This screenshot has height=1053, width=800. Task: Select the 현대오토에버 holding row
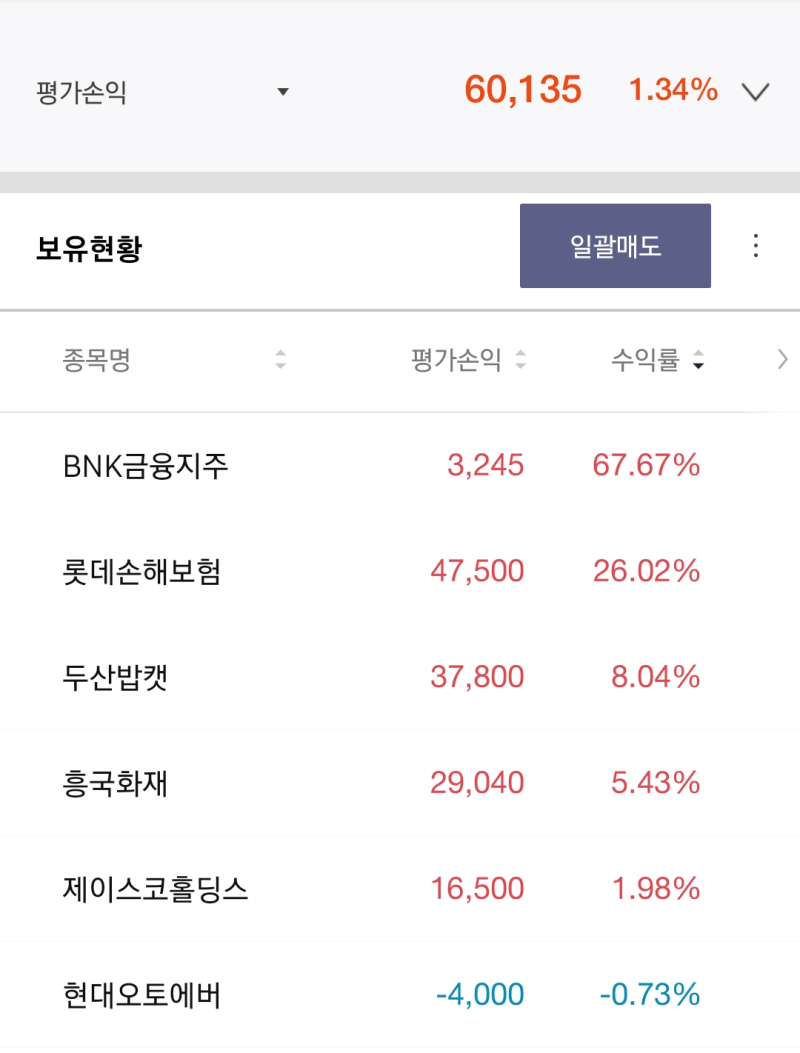tap(140, 994)
